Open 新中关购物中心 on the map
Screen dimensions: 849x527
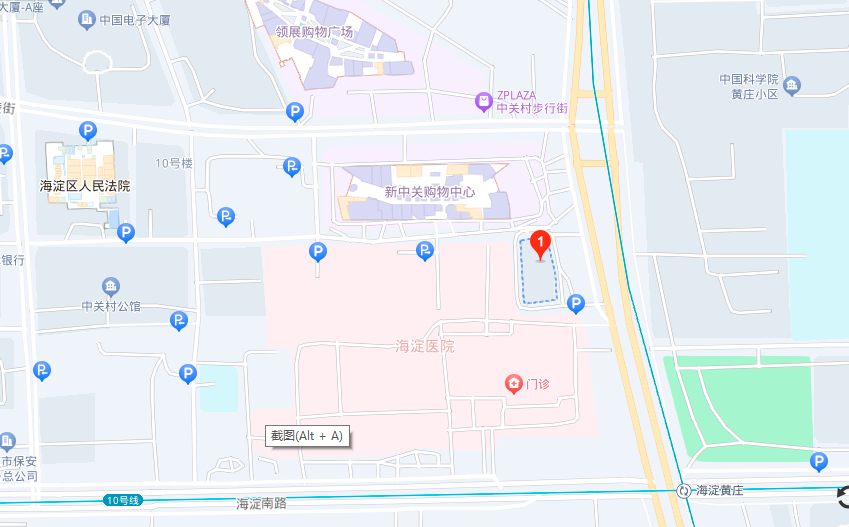point(428,191)
